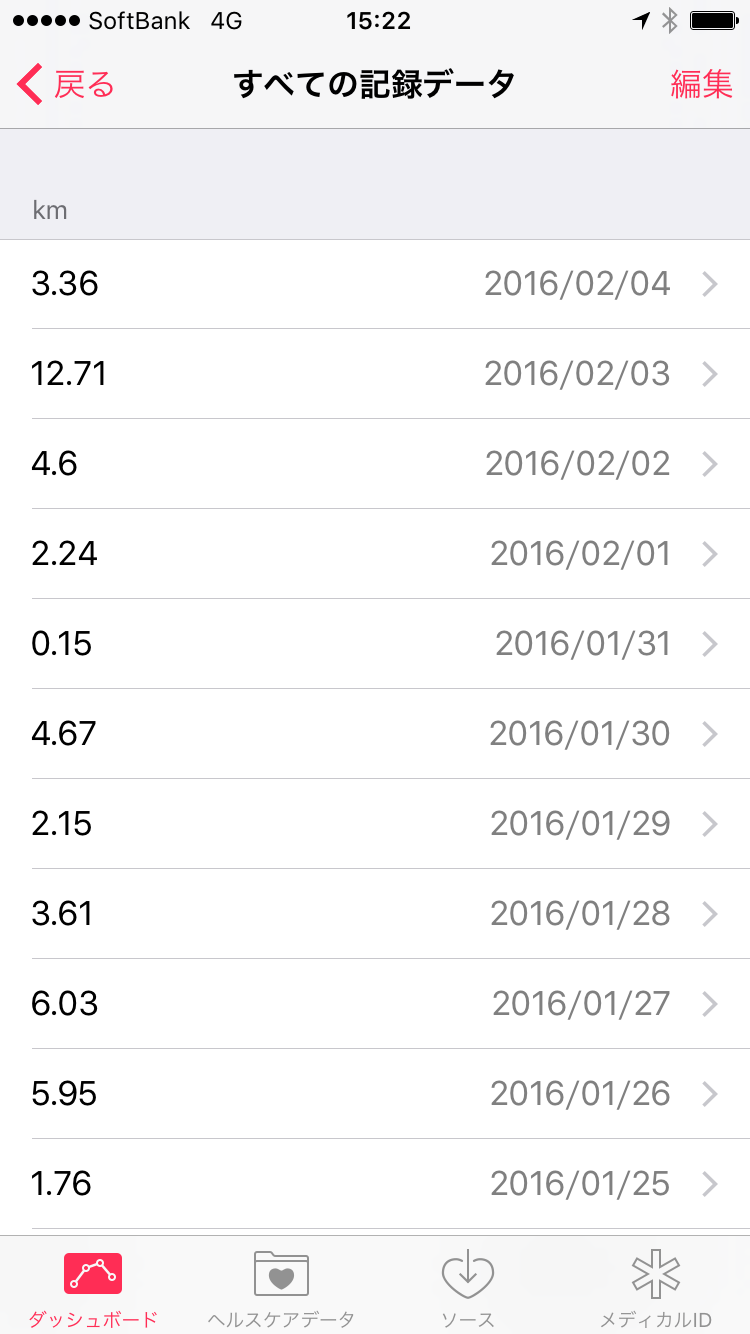750x1334 pixels.
Task: Open the 12.71 km record from 2016/02/03
Action: (x=375, y=374)
